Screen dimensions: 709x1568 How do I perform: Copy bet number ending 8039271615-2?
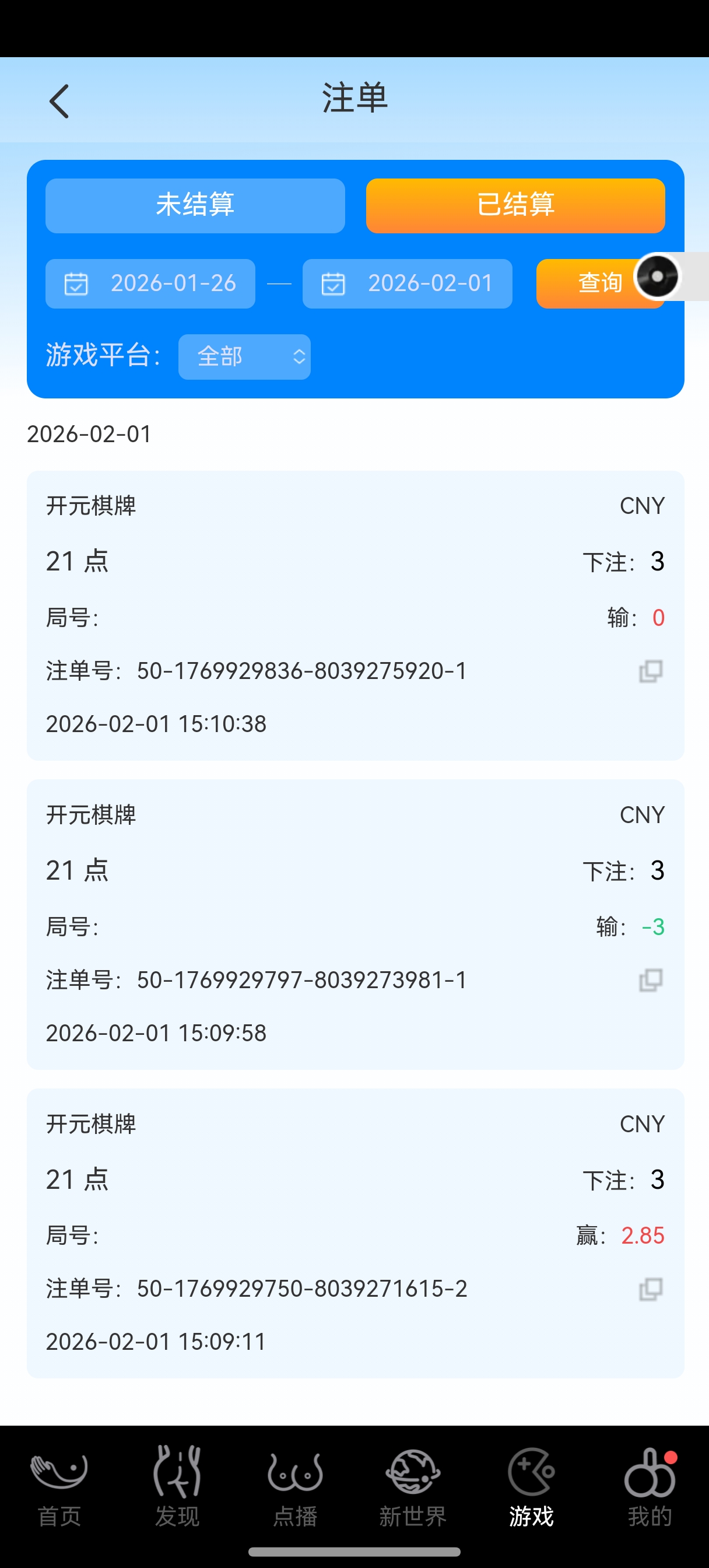pos(650,1289)
